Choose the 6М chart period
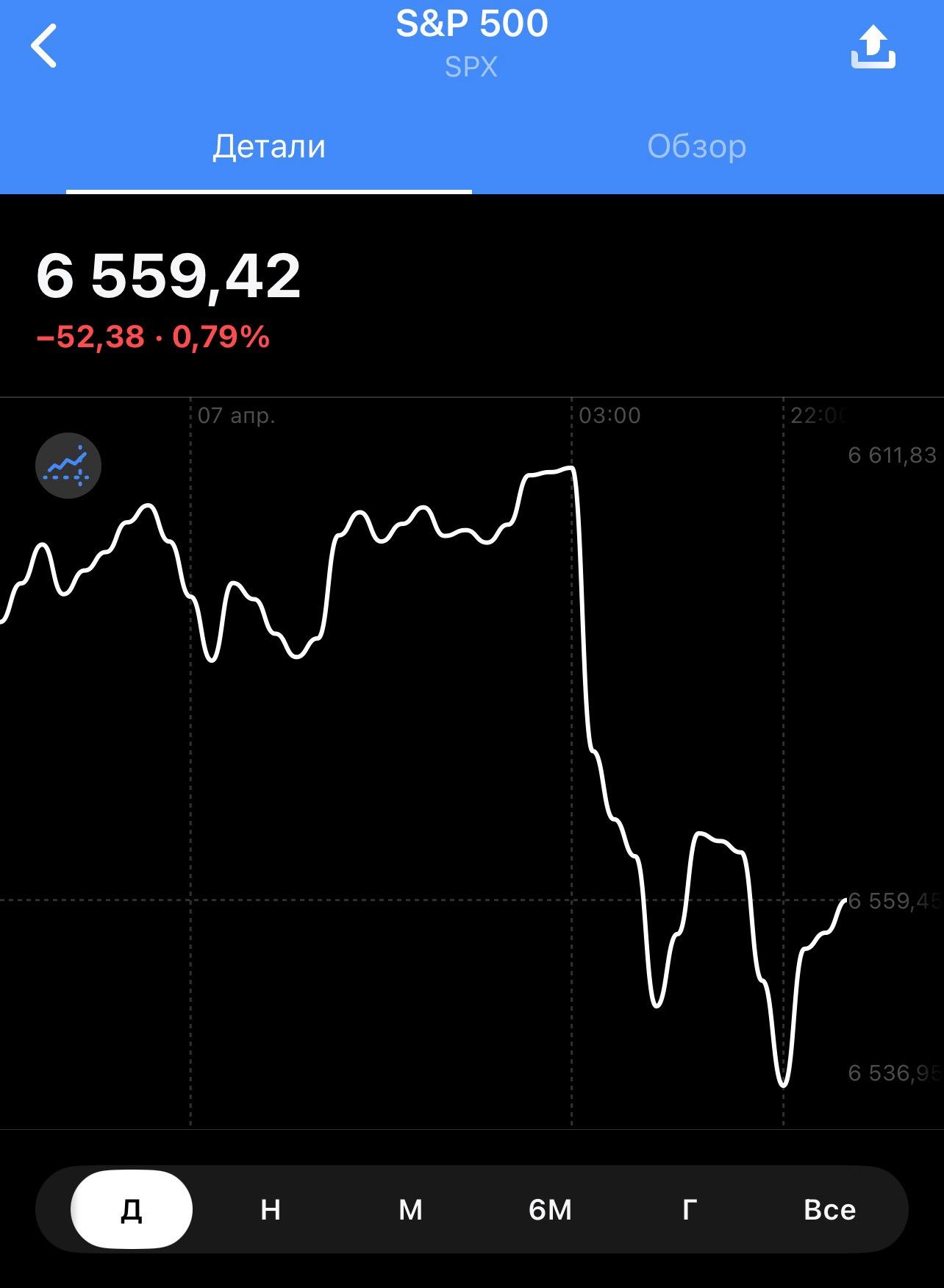This screenshot has height=1288, width=944. point(550,1209)
